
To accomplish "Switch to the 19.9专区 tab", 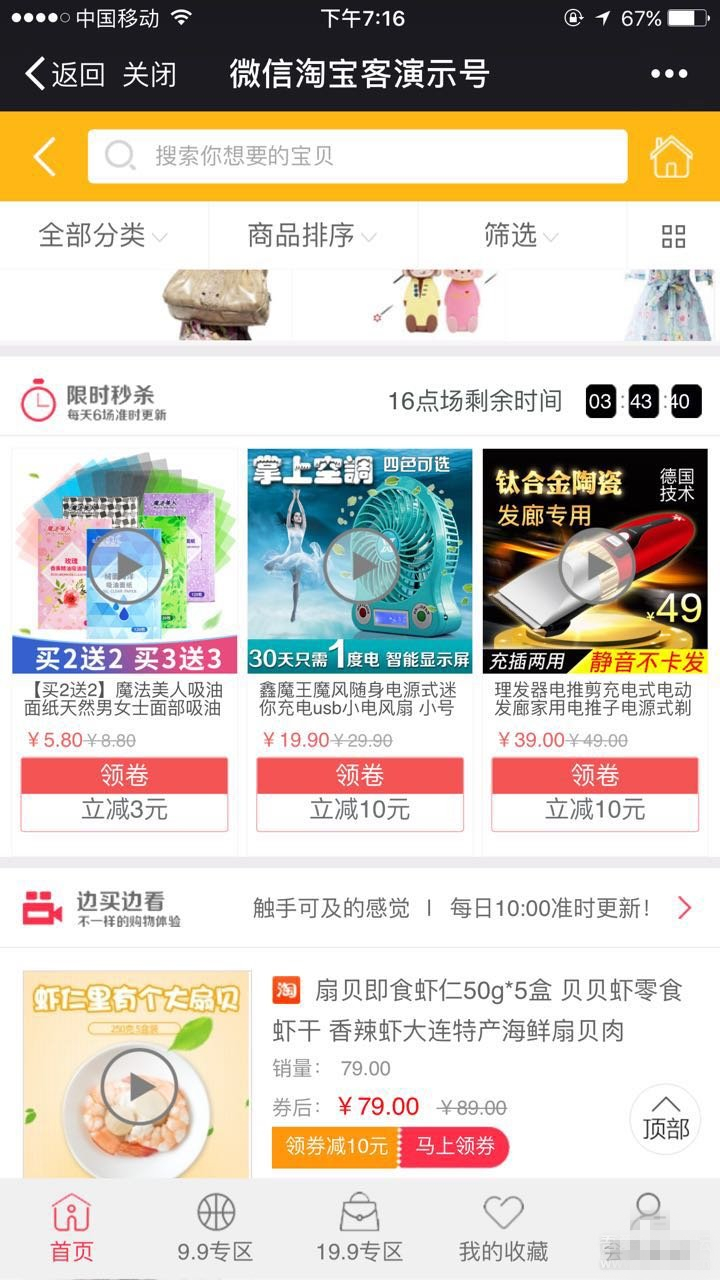I will pyautogui.click(x=359, y=1229).
